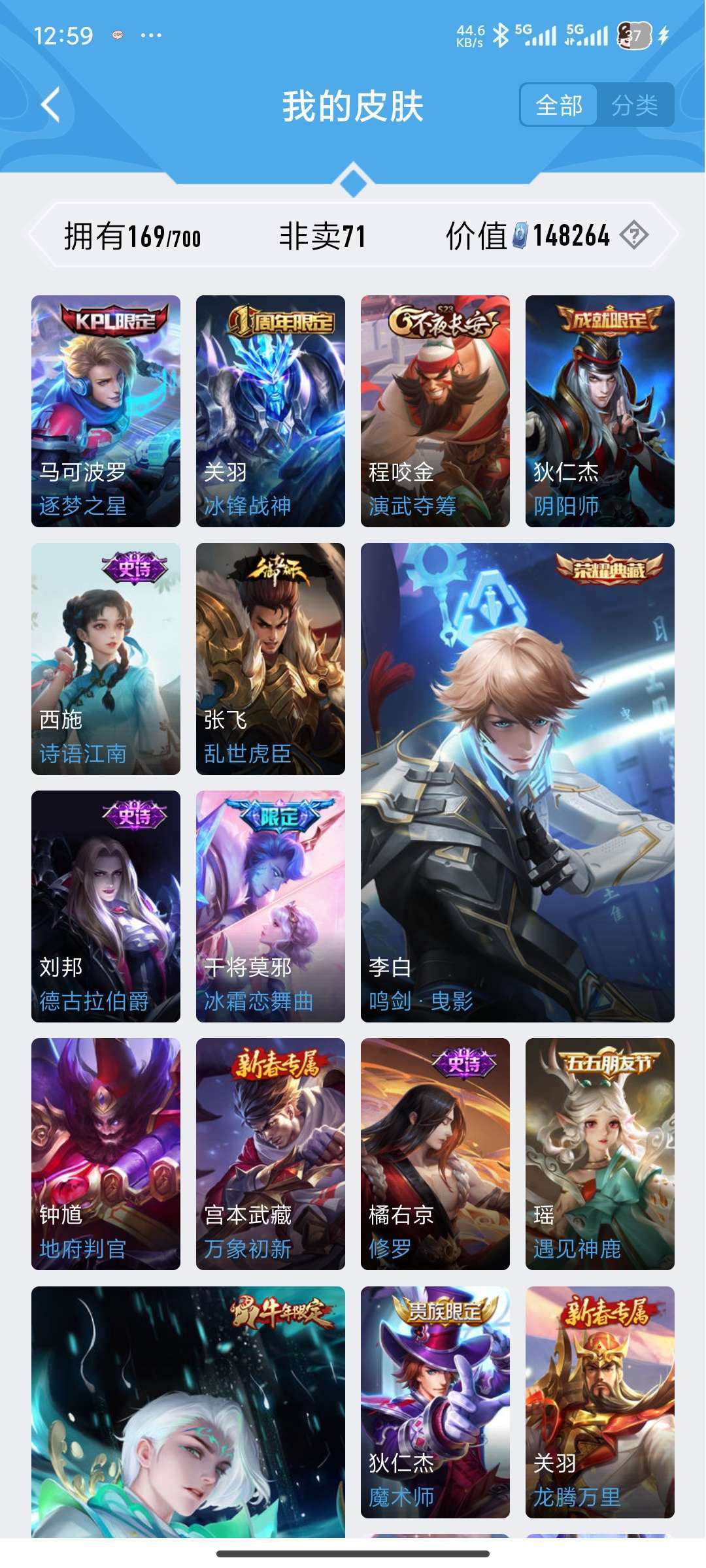The height and width of the screenshot is (1568, 706).
Task: Open 瑶 遇见神鹿 skin card
Action: (x=600, y=1154)
